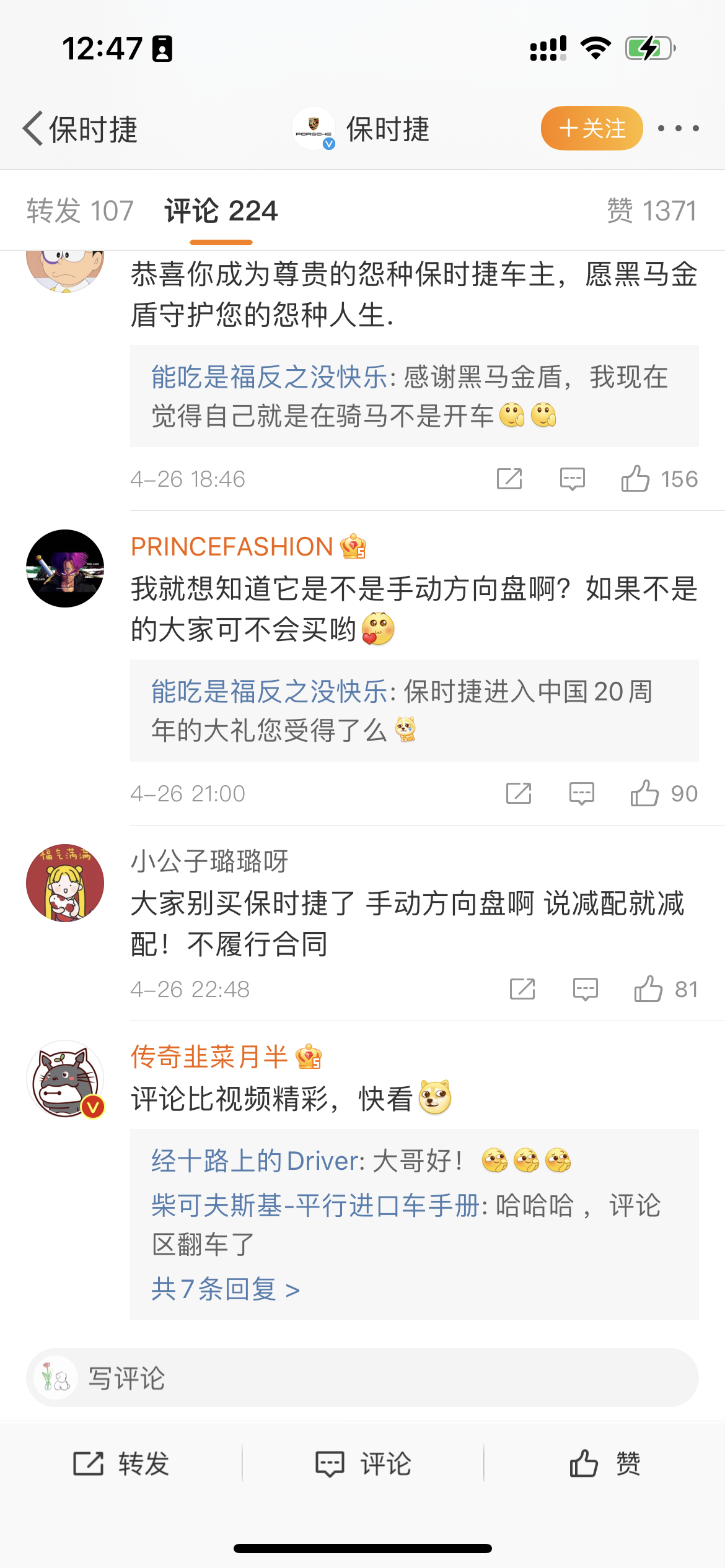725x1568 pixels.
Task: Open 经十路上的Driver's profile link
Action: tap(254, 1161)
